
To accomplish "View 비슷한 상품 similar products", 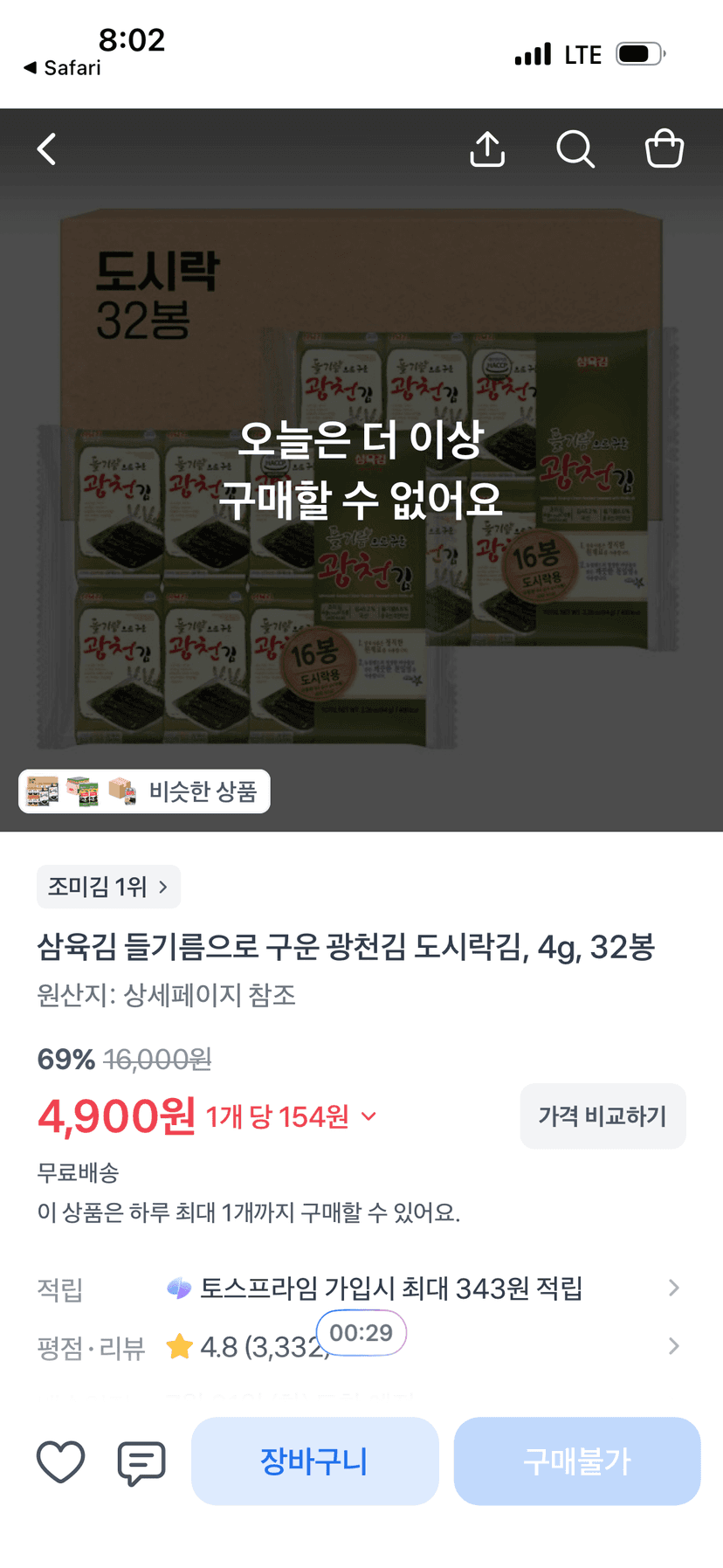I will coord(145,791).
